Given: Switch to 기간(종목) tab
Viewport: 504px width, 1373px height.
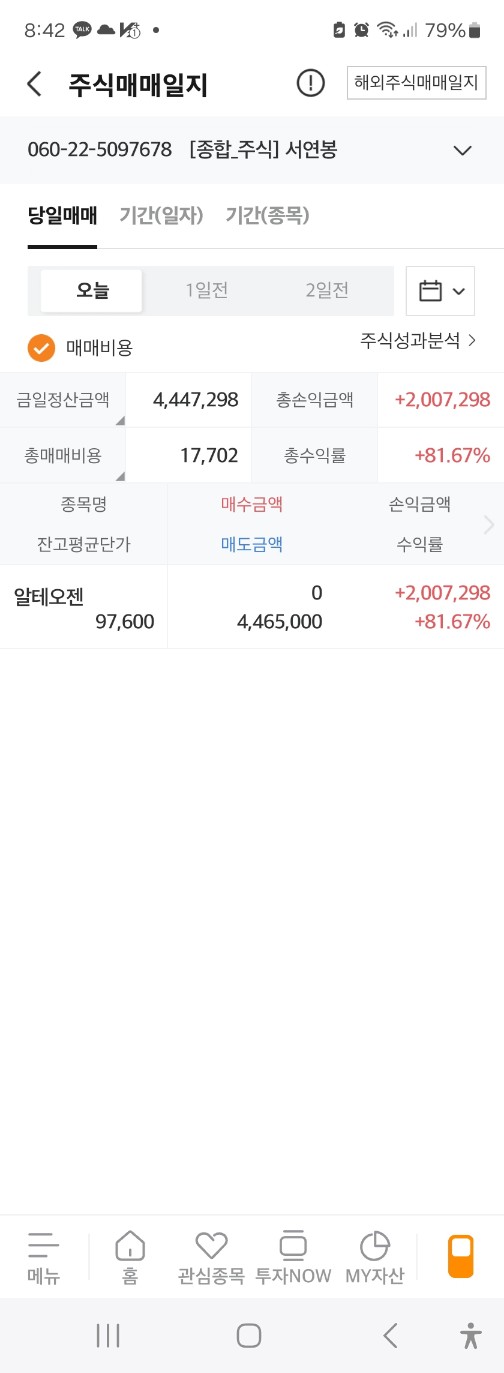Looking at the screenshot, I should click(x=267, y=215).
